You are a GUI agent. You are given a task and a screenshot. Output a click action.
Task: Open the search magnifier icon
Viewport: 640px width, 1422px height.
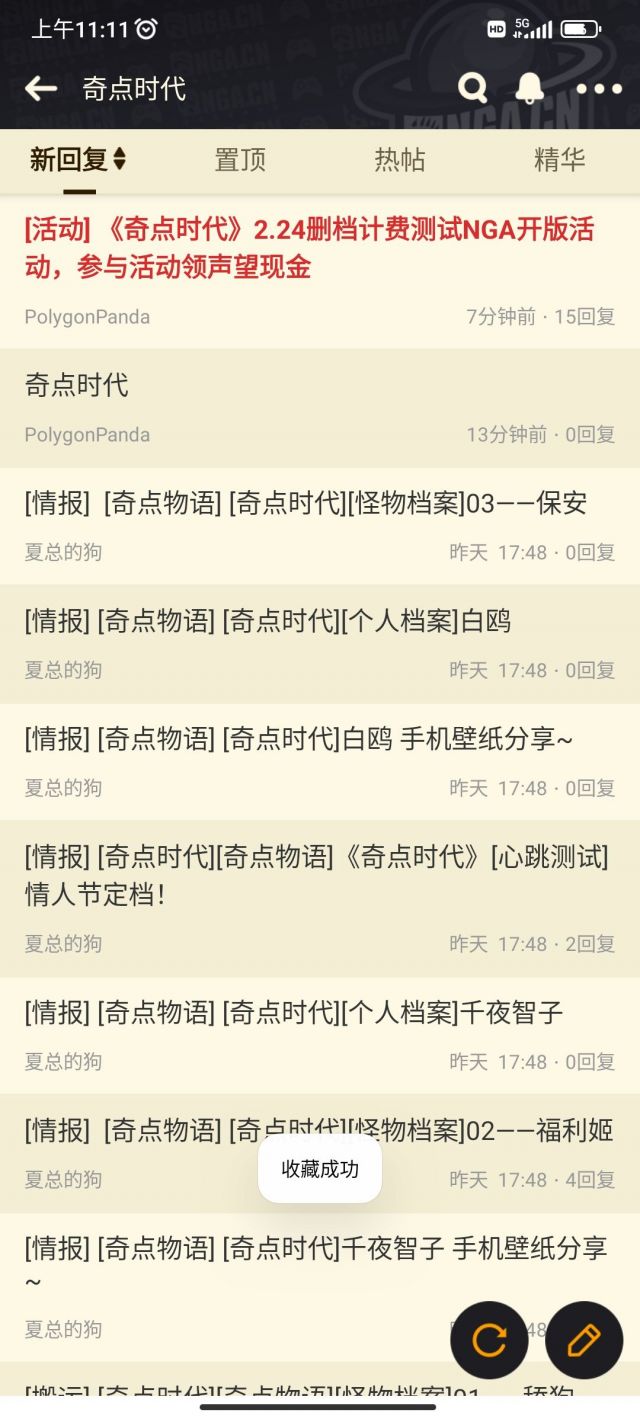point(472,88)
